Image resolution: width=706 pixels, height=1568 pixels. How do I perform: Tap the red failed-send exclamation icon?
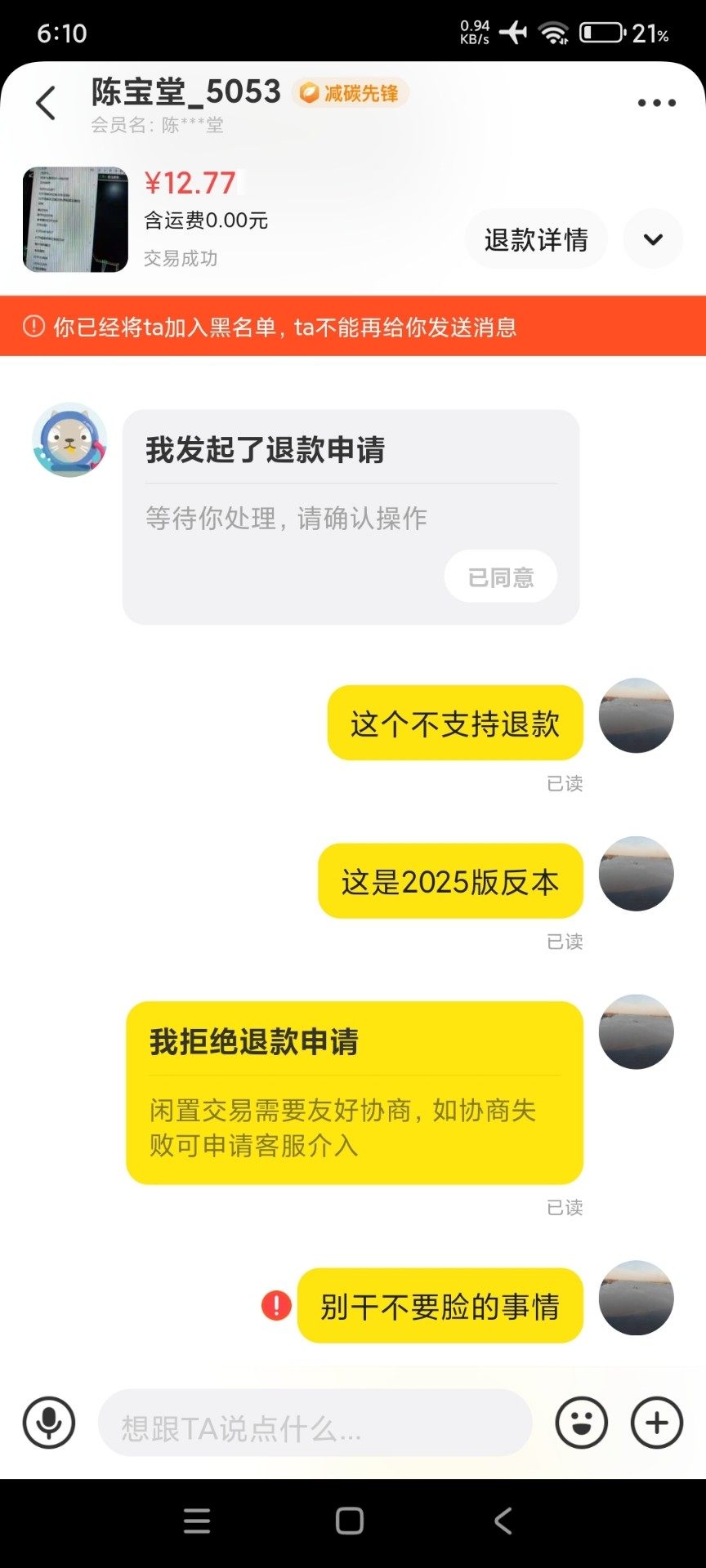pyautogui.click(x=276, y=1305)
